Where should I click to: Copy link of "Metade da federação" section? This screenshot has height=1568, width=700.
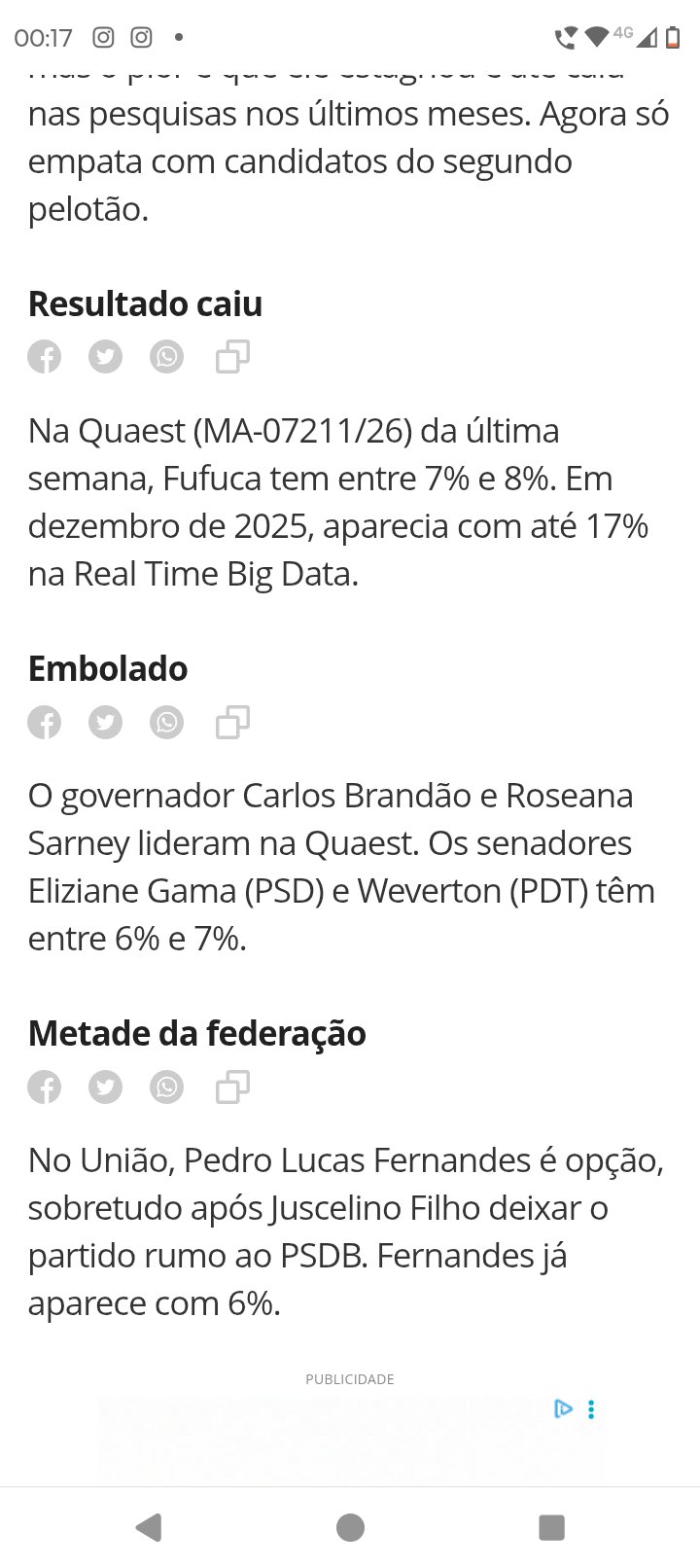point(232,1087)
